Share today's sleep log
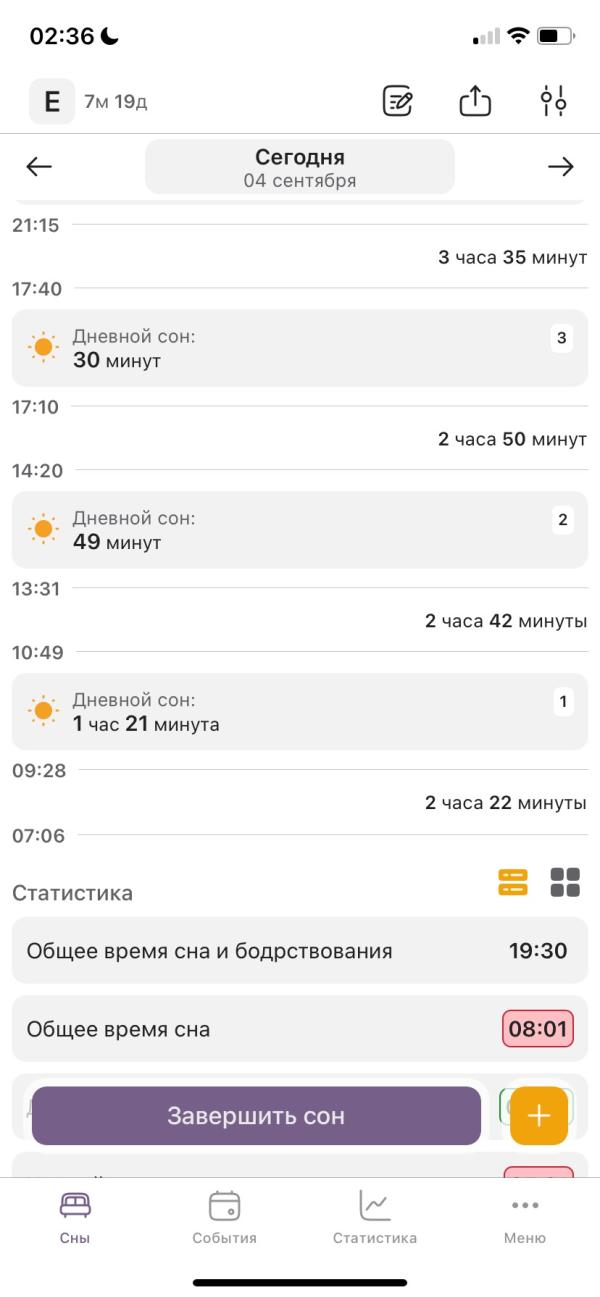 click(475, 101)
